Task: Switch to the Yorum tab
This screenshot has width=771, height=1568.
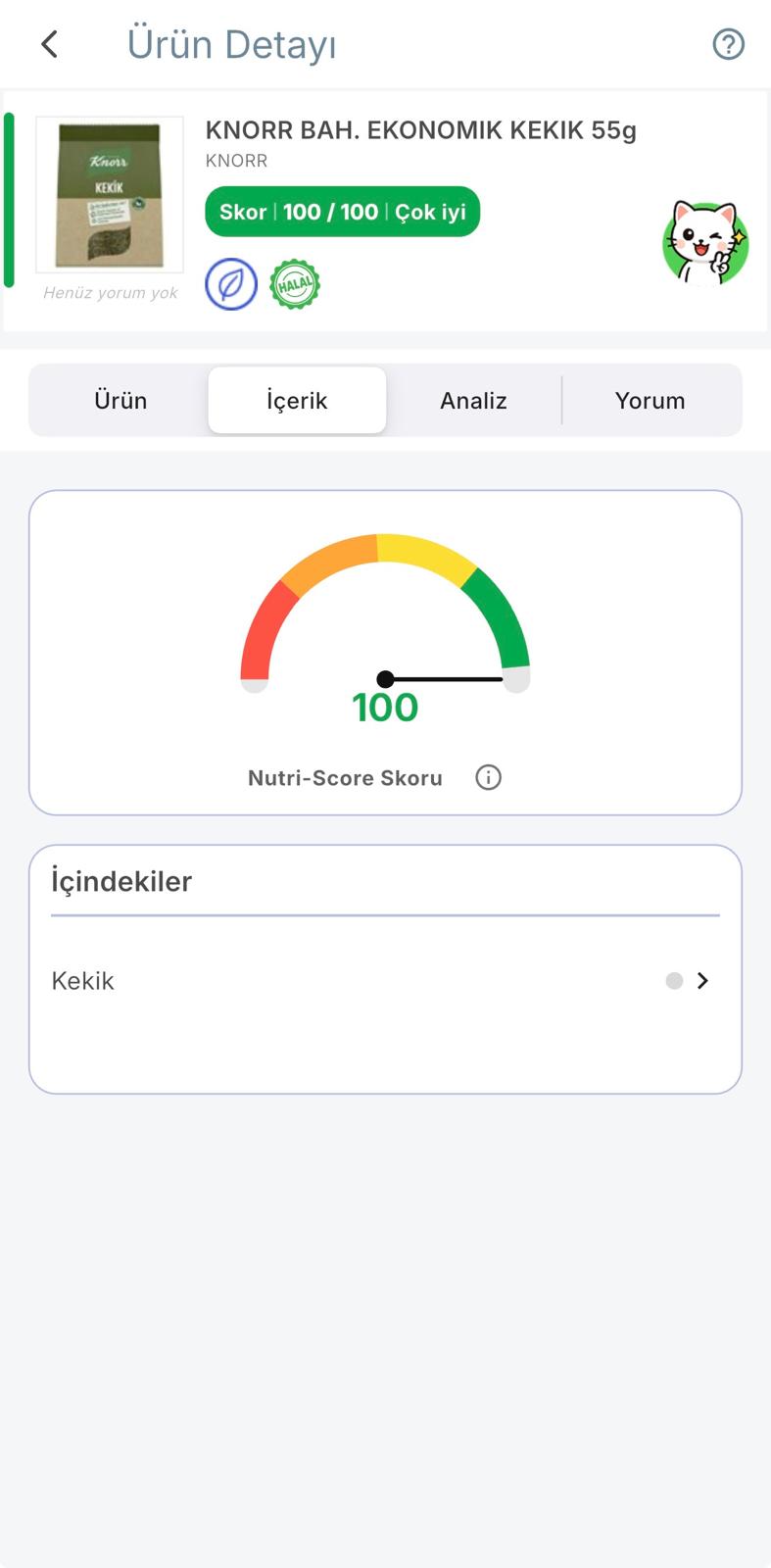Action: pos(650,400)
